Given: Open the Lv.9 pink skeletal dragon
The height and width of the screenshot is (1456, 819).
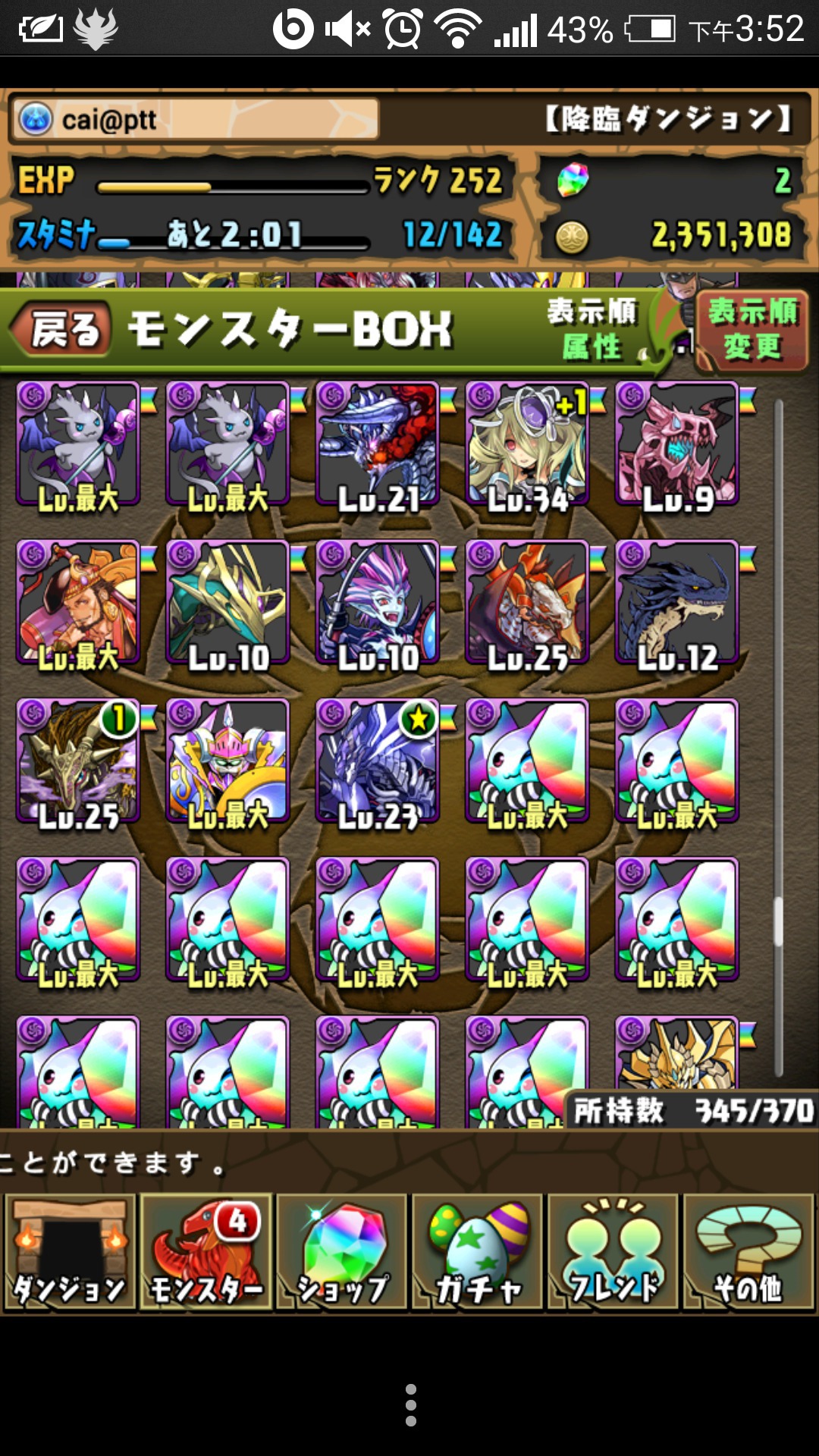Looking at the screenshot, I should click(677, 444).
